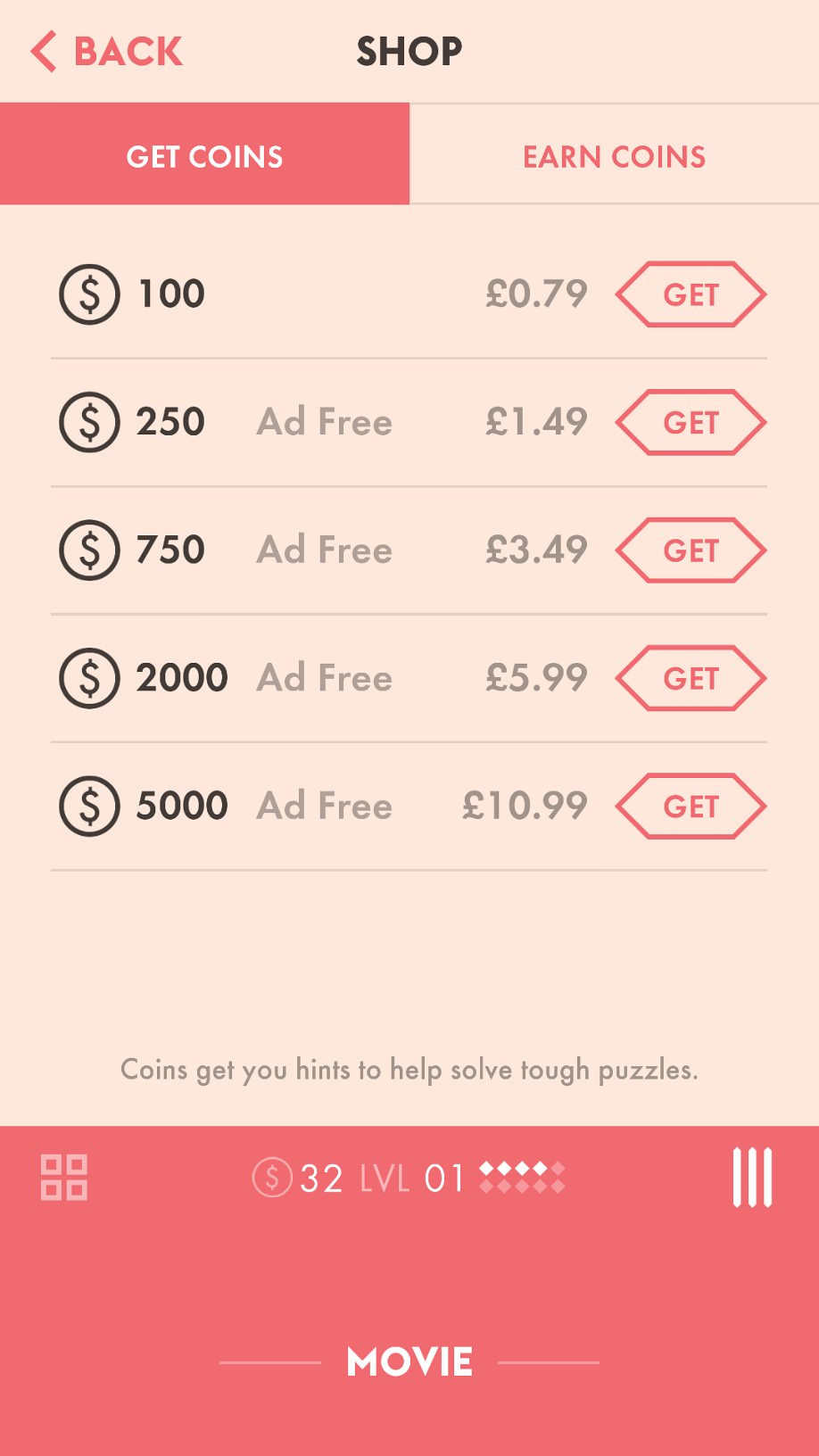
Task: Get the 5000 coins pack for £10.99
Action: click(691, 807)
